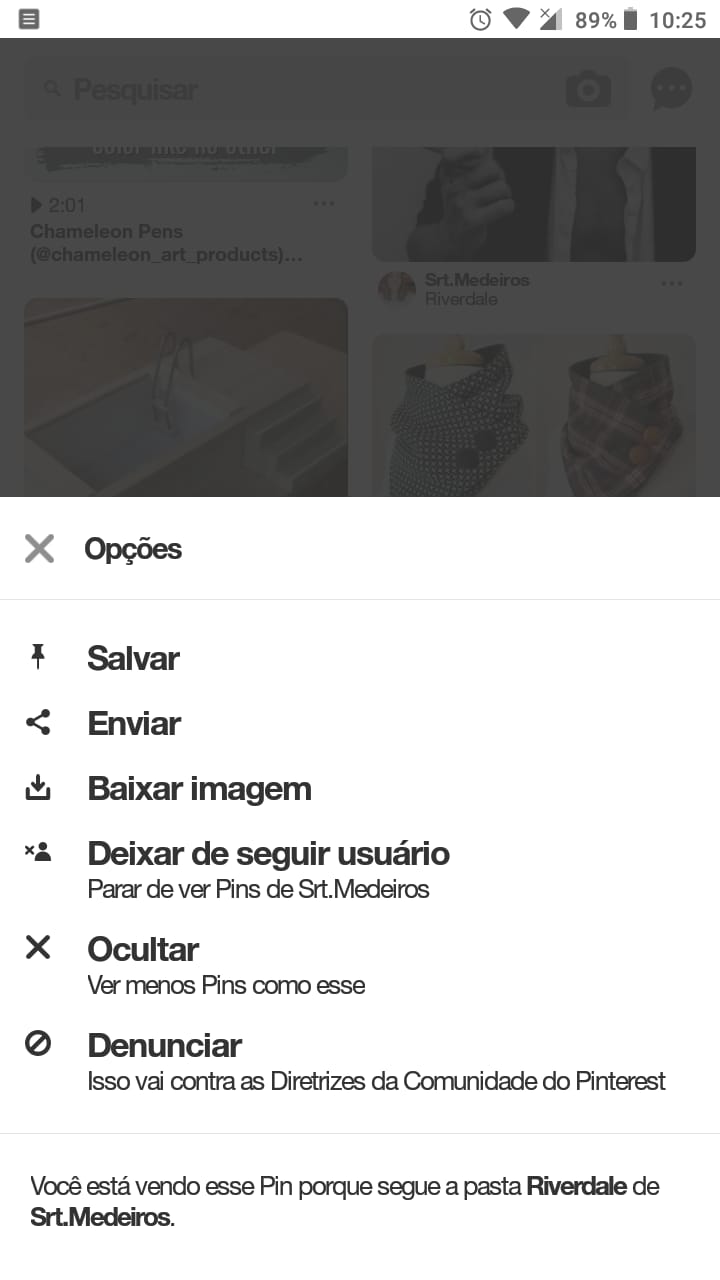Select Salvar to save the Pin
The width and height of the screenshot is (720, 1280).
click(360, 658)
